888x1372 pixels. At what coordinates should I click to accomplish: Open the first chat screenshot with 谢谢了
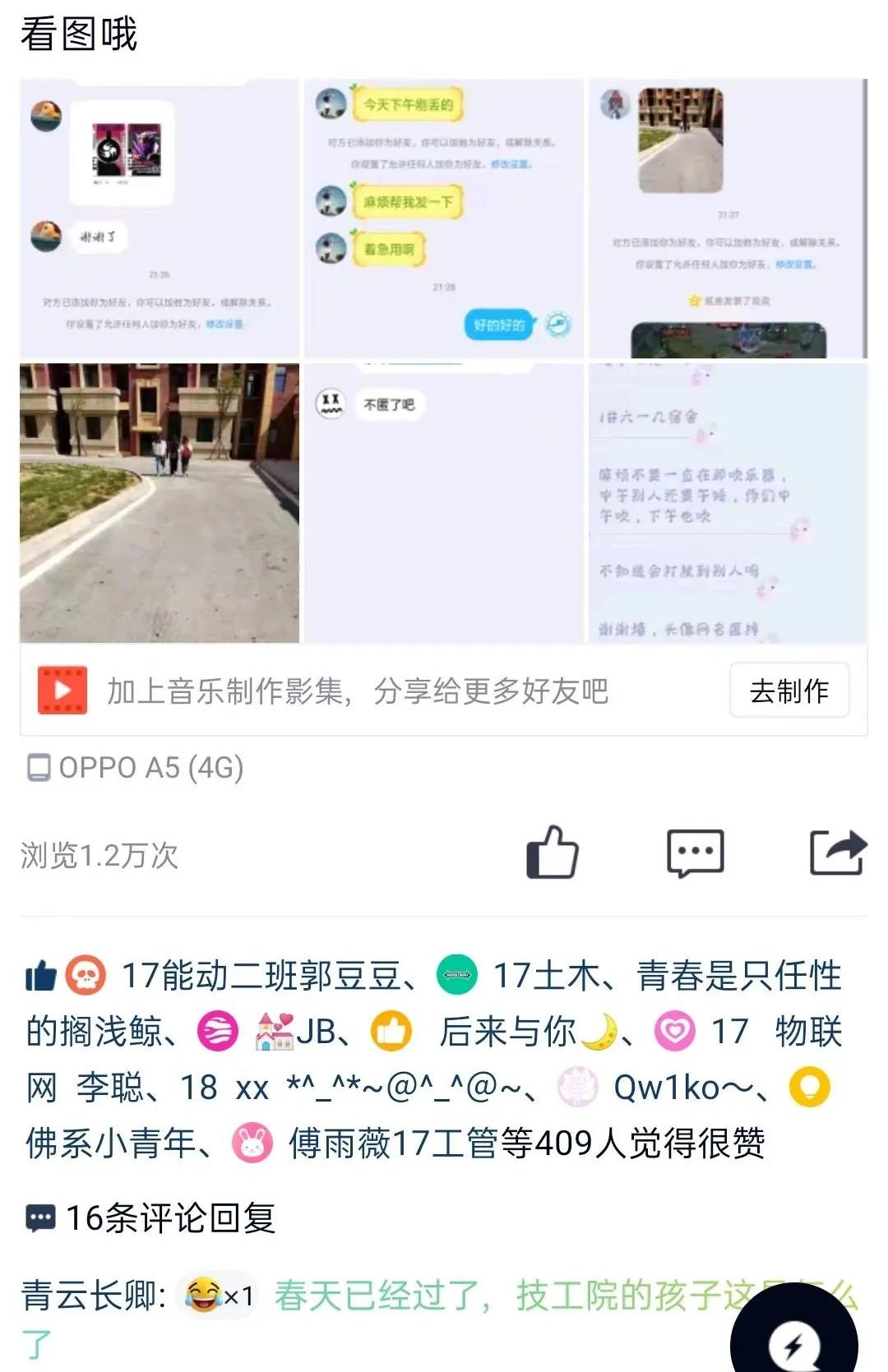pos(160,219)
